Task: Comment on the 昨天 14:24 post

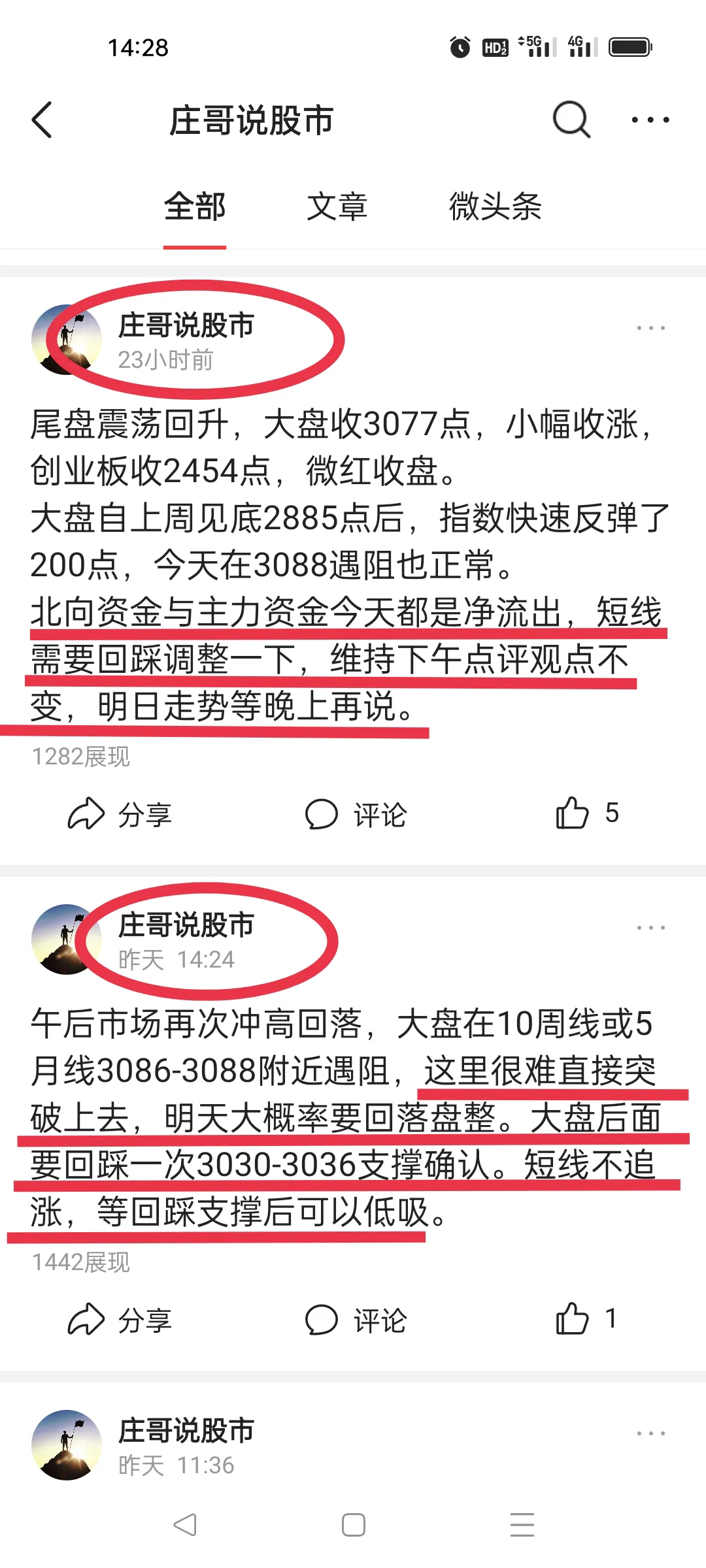Action: tap(356, 1320)
